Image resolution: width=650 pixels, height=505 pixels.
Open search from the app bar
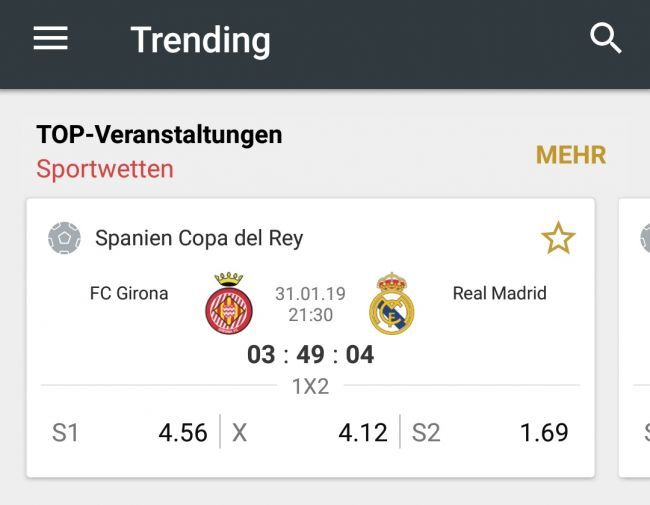click(x=605, y=39)
